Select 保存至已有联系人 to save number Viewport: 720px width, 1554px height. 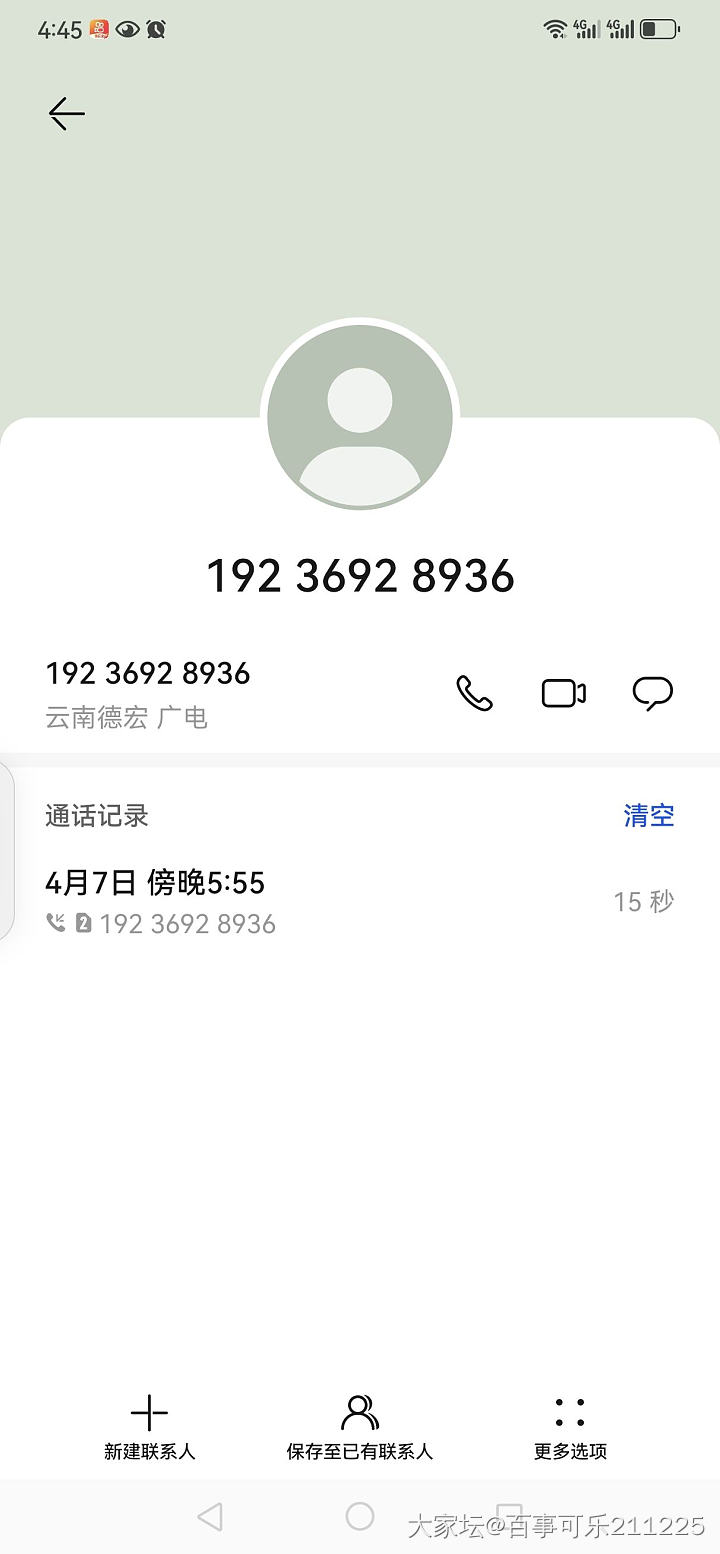360,1428
